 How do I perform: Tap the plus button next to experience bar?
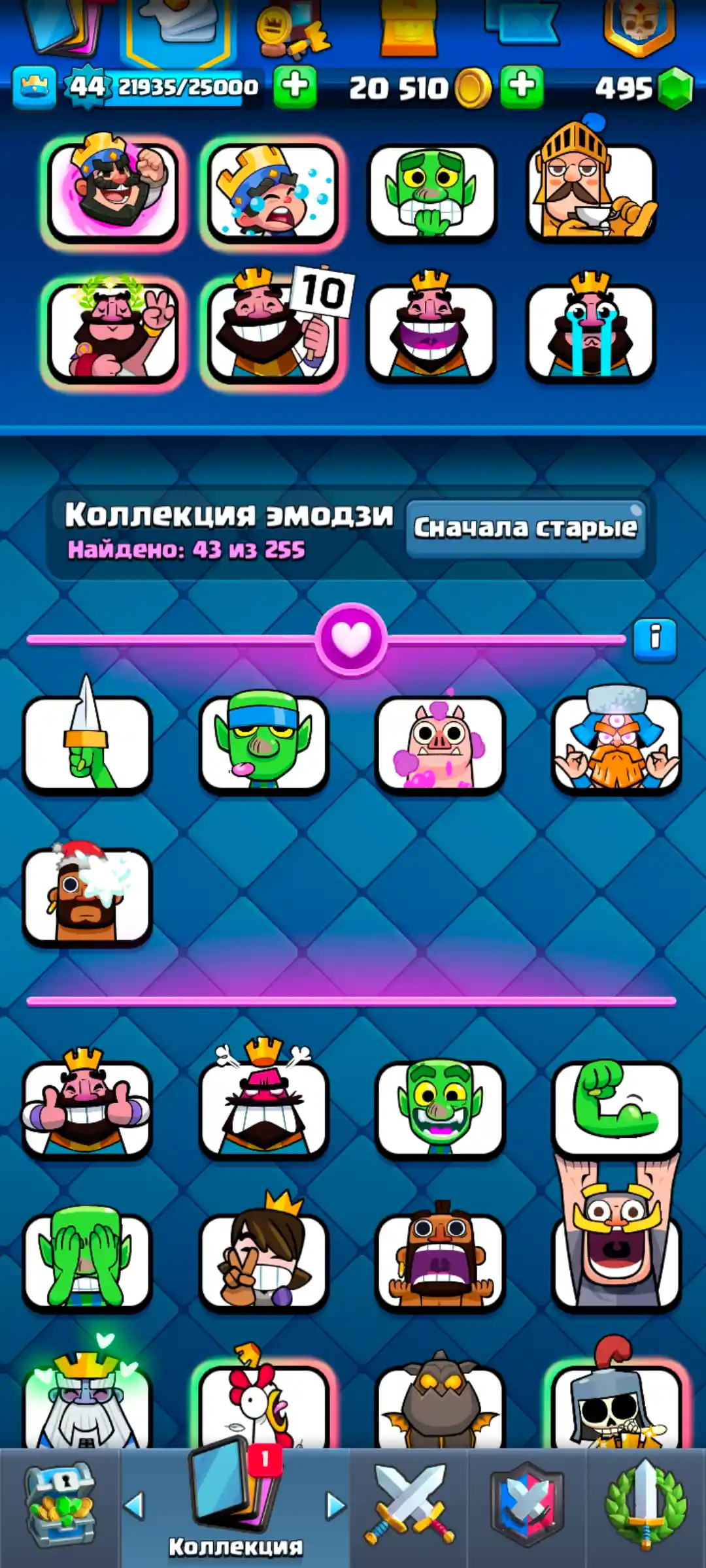point(295,86)
